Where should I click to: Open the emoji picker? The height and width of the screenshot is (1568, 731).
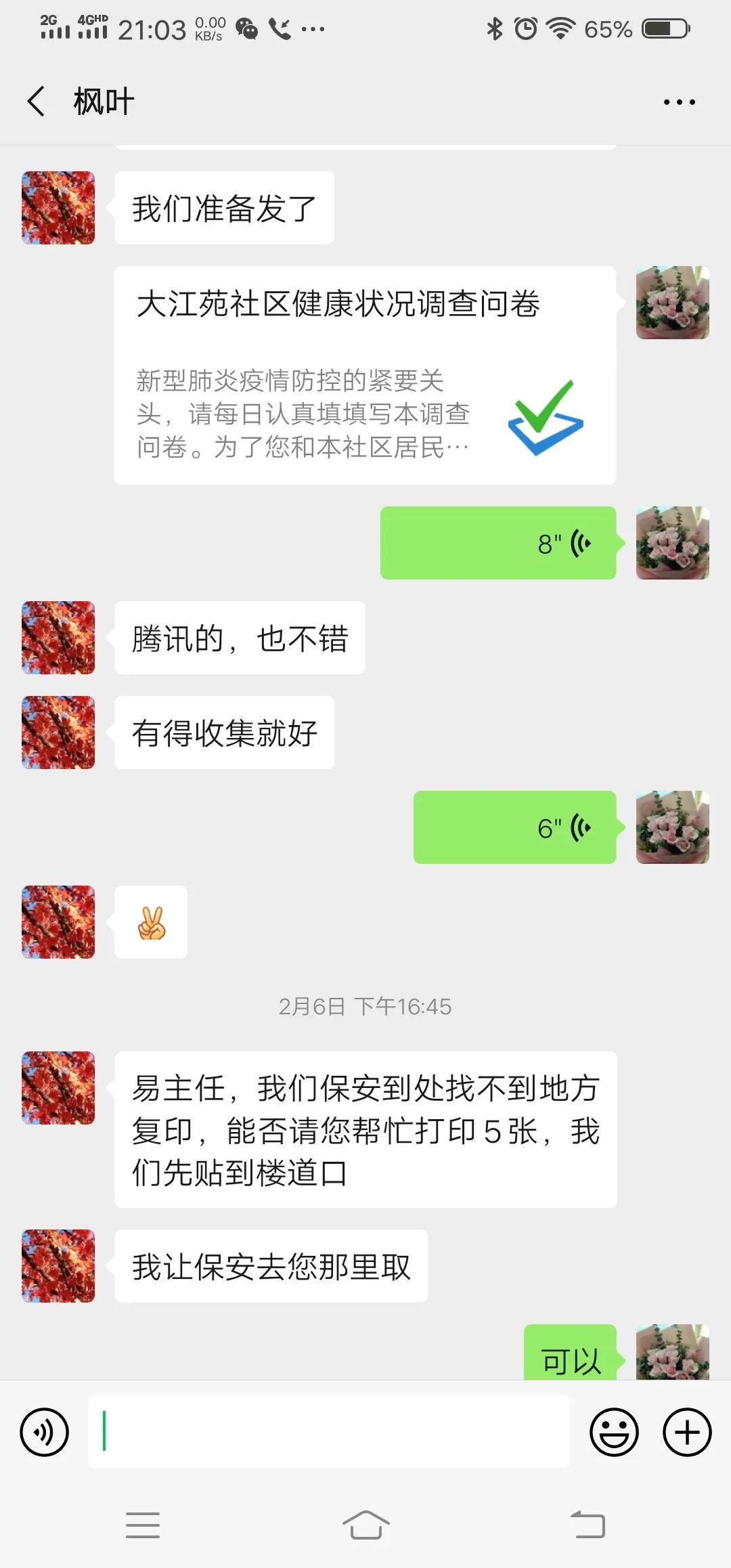[614, 1432]
